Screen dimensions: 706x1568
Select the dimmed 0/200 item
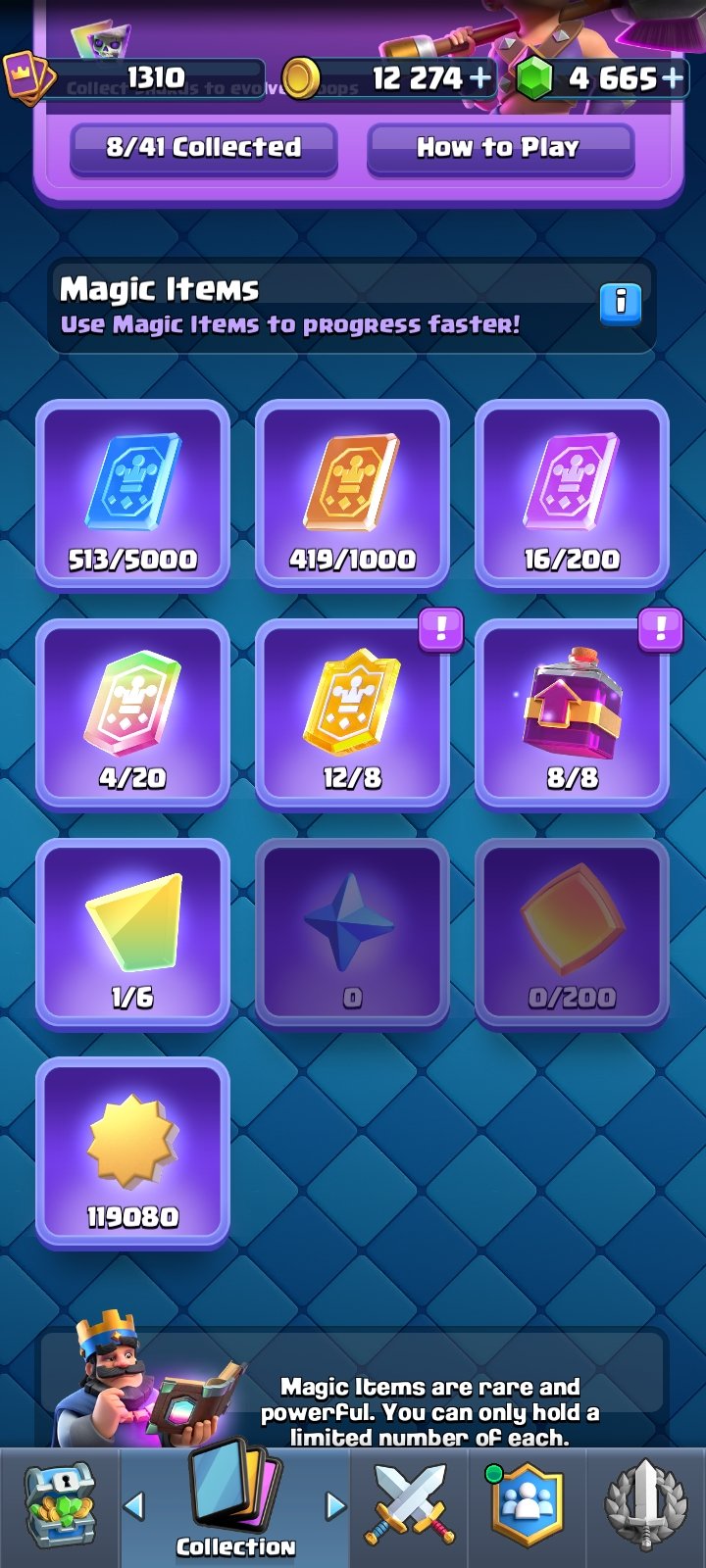tap(572, 933)
